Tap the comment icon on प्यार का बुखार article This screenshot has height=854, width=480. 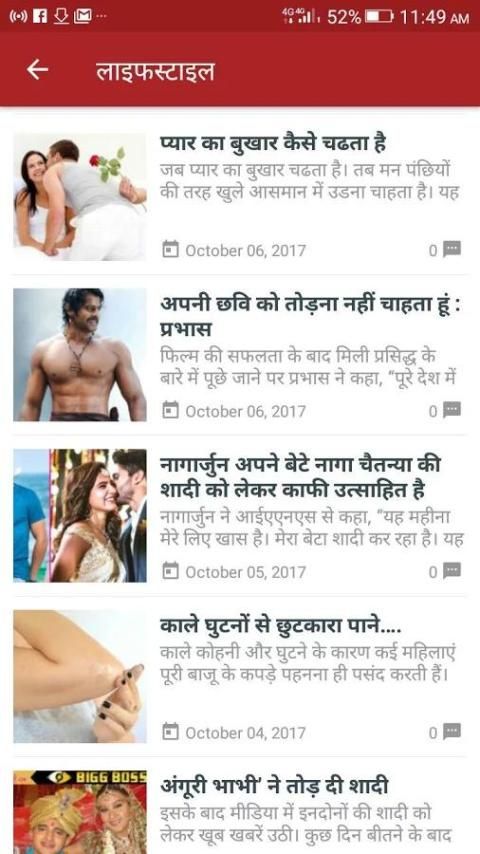tap(452, 249)
